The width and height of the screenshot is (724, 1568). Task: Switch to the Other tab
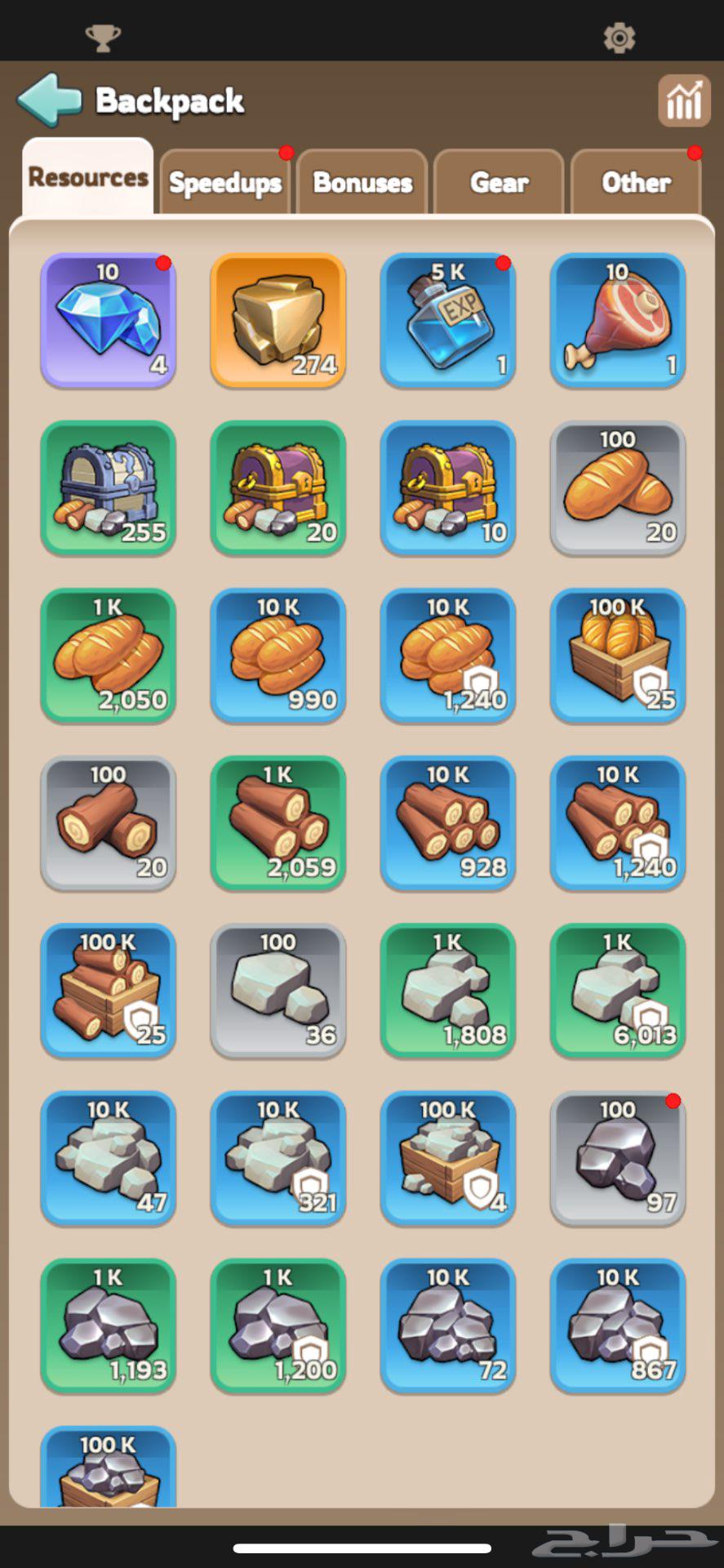[636, 182]
